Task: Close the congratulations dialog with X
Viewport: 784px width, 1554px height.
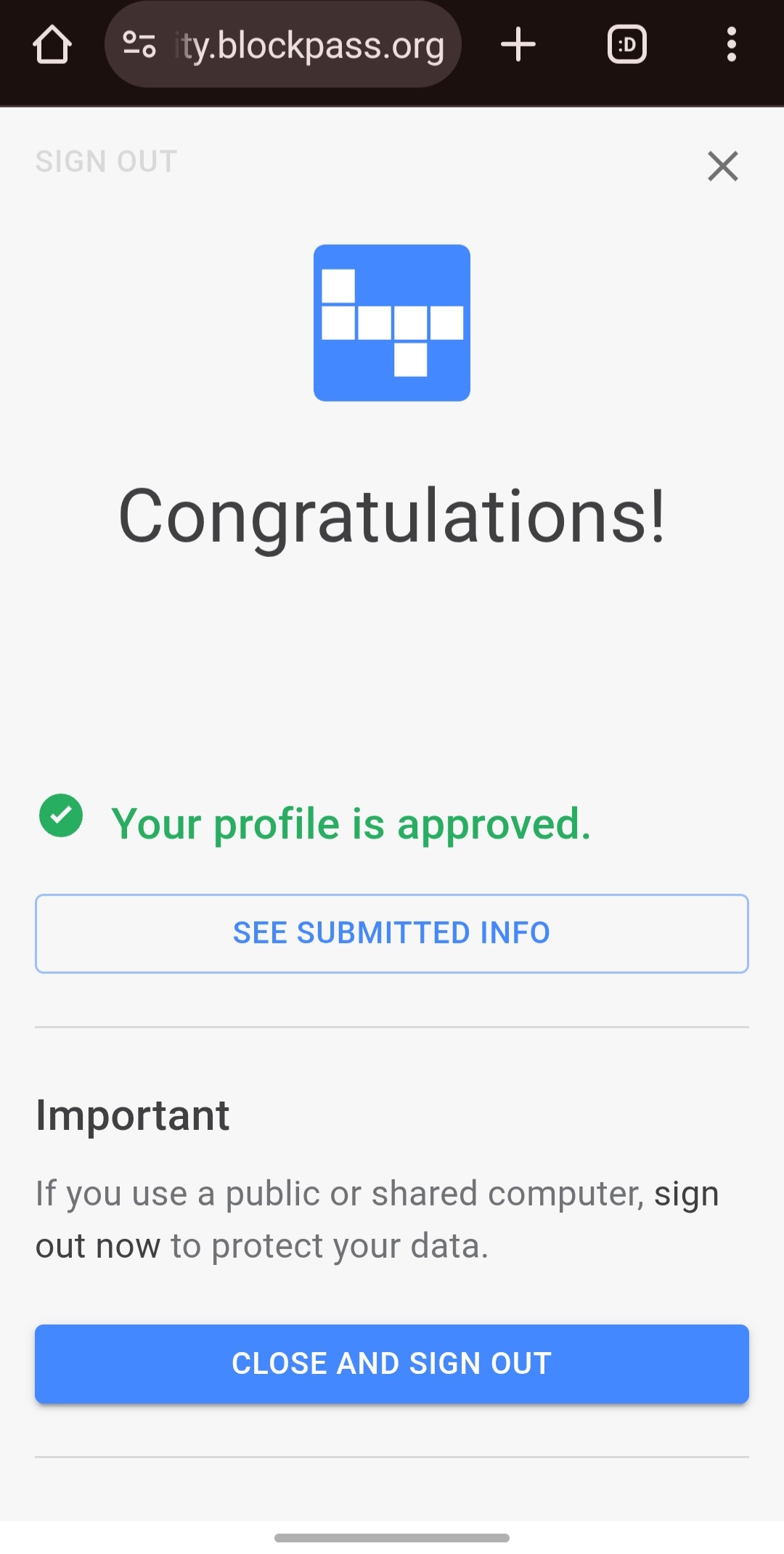Action: pos(723,166)
